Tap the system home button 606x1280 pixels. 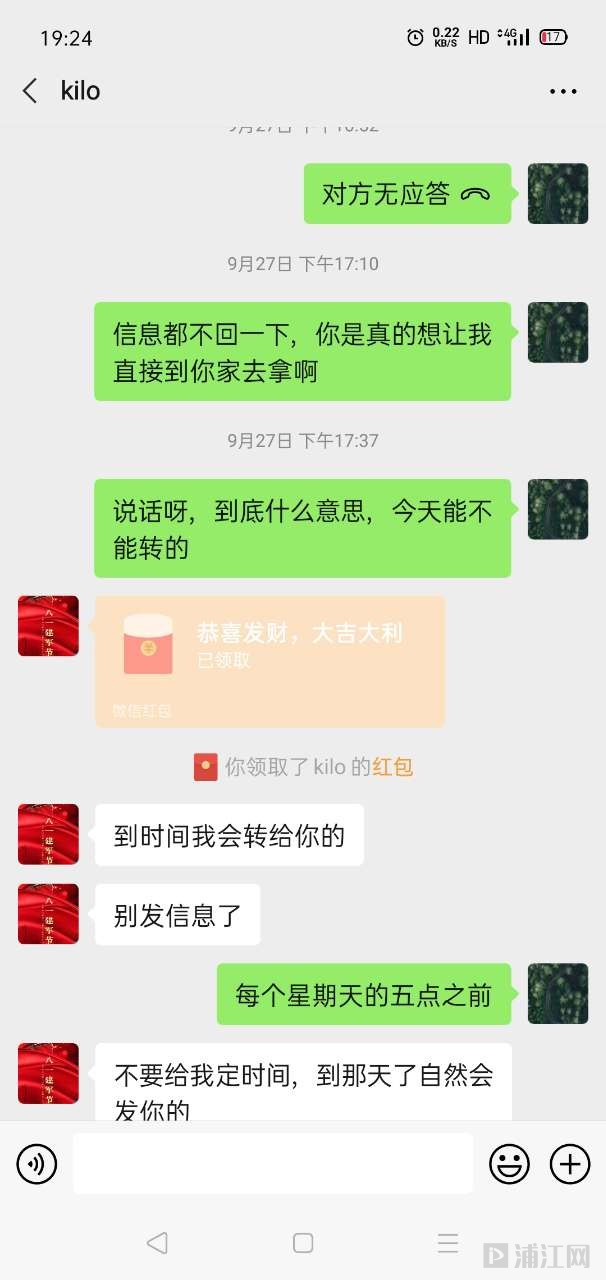coord(303,1243)
